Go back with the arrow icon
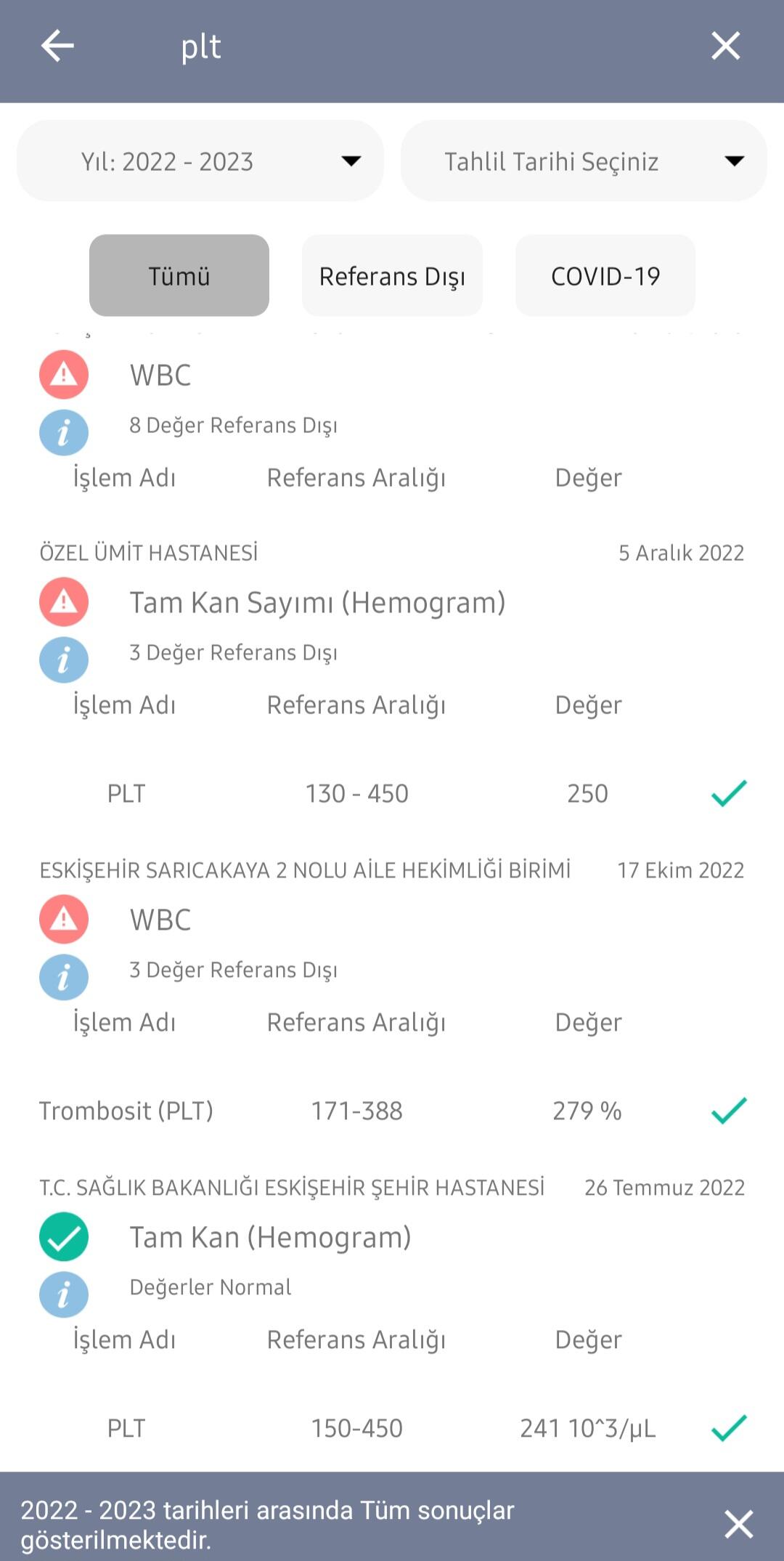 [57, 46]
